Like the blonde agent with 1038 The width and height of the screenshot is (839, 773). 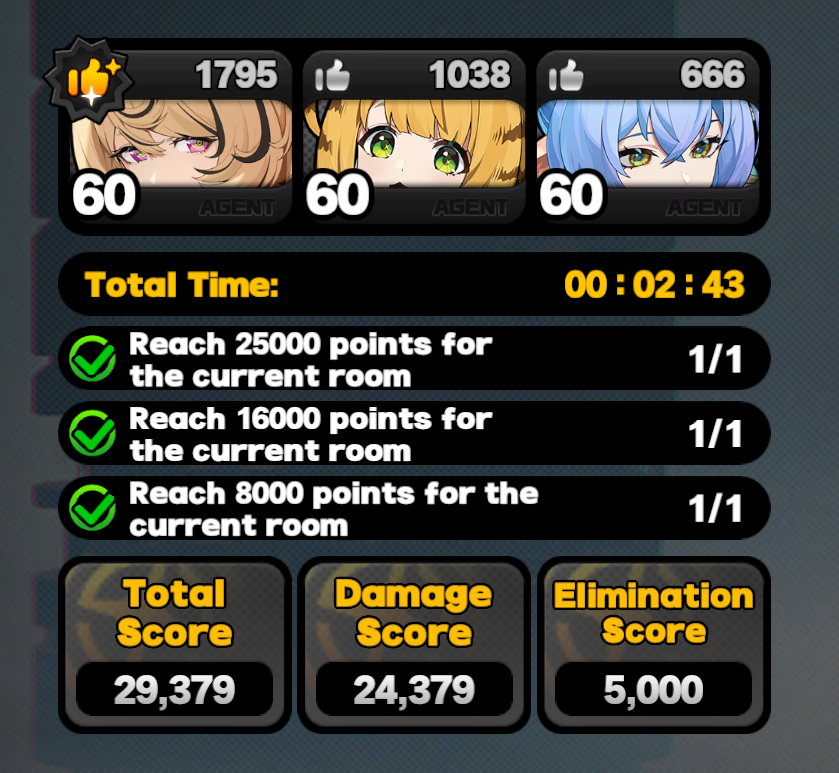(332, 75)
